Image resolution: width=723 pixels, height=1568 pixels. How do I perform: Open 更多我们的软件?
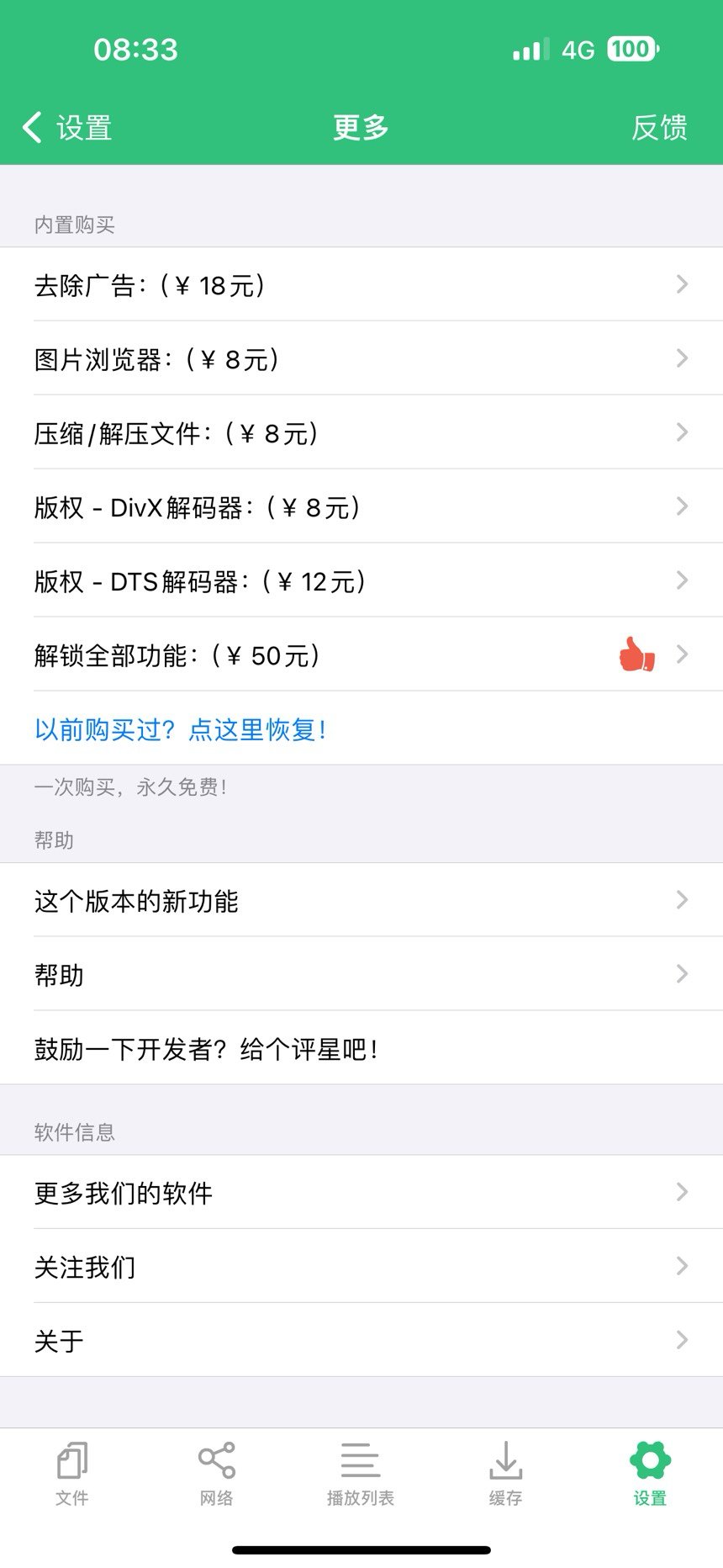361,1192
